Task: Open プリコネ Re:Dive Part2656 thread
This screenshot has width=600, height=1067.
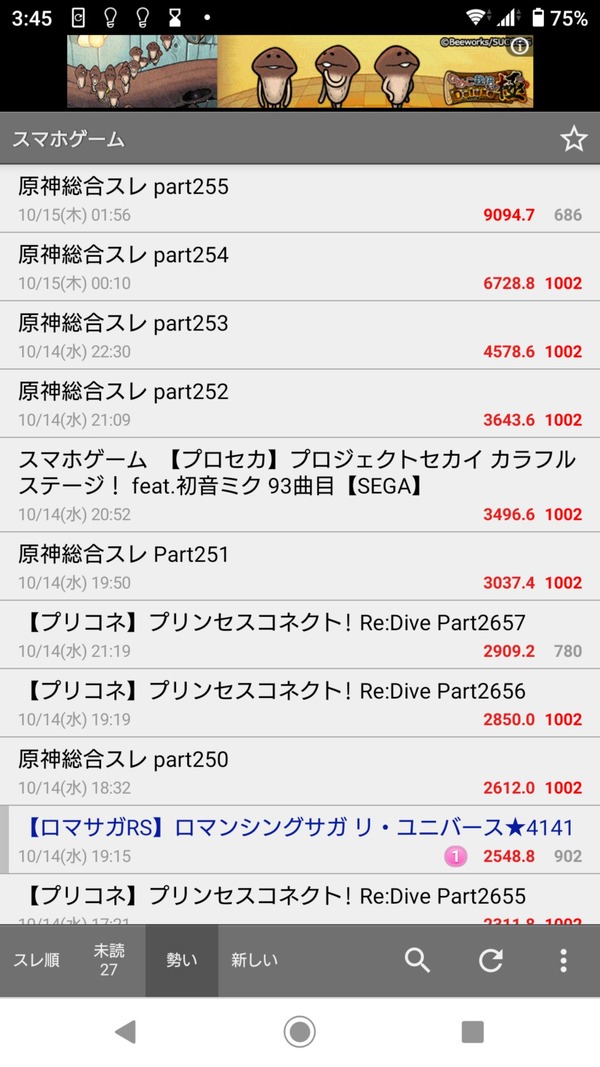Action: point(300,703)
